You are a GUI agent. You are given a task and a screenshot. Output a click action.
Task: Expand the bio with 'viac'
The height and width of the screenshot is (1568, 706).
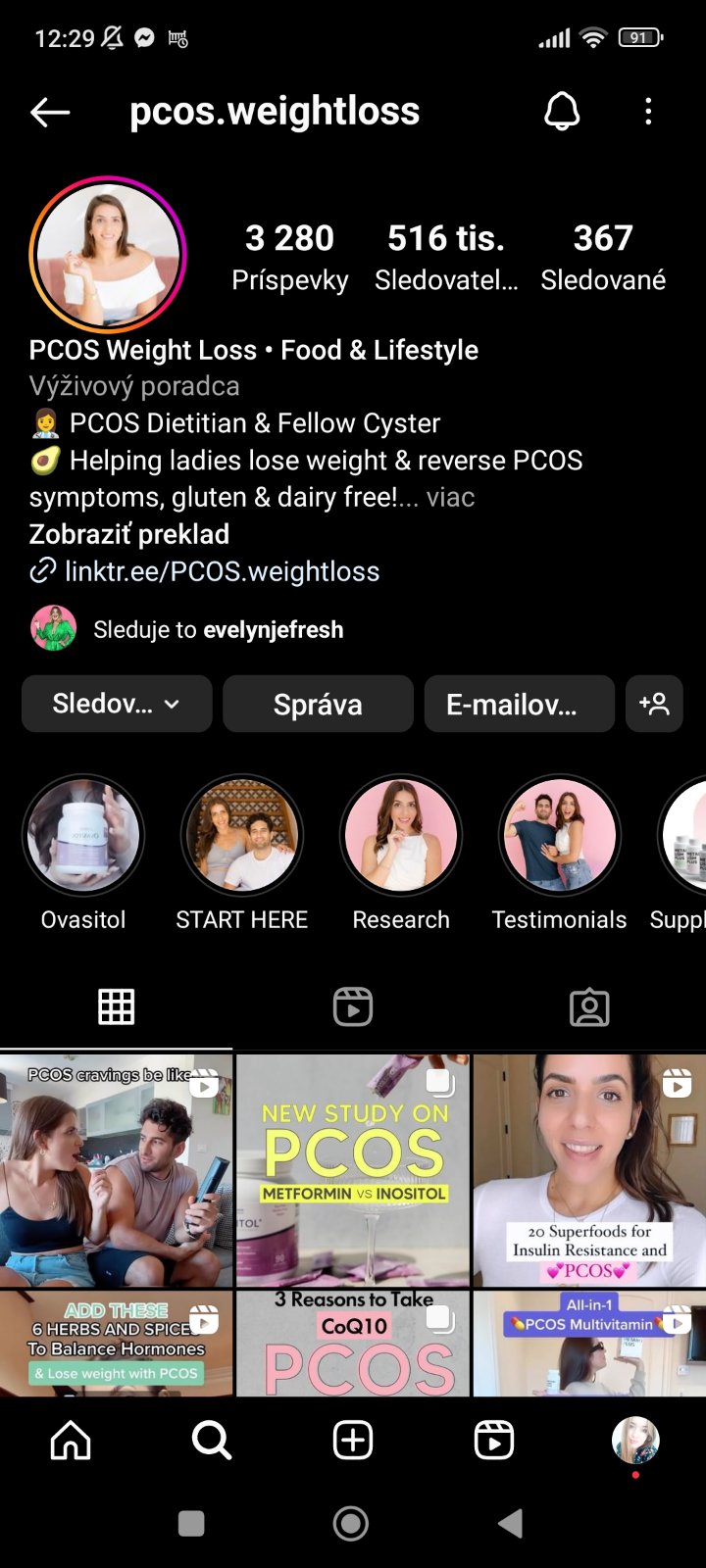[451, 497]
